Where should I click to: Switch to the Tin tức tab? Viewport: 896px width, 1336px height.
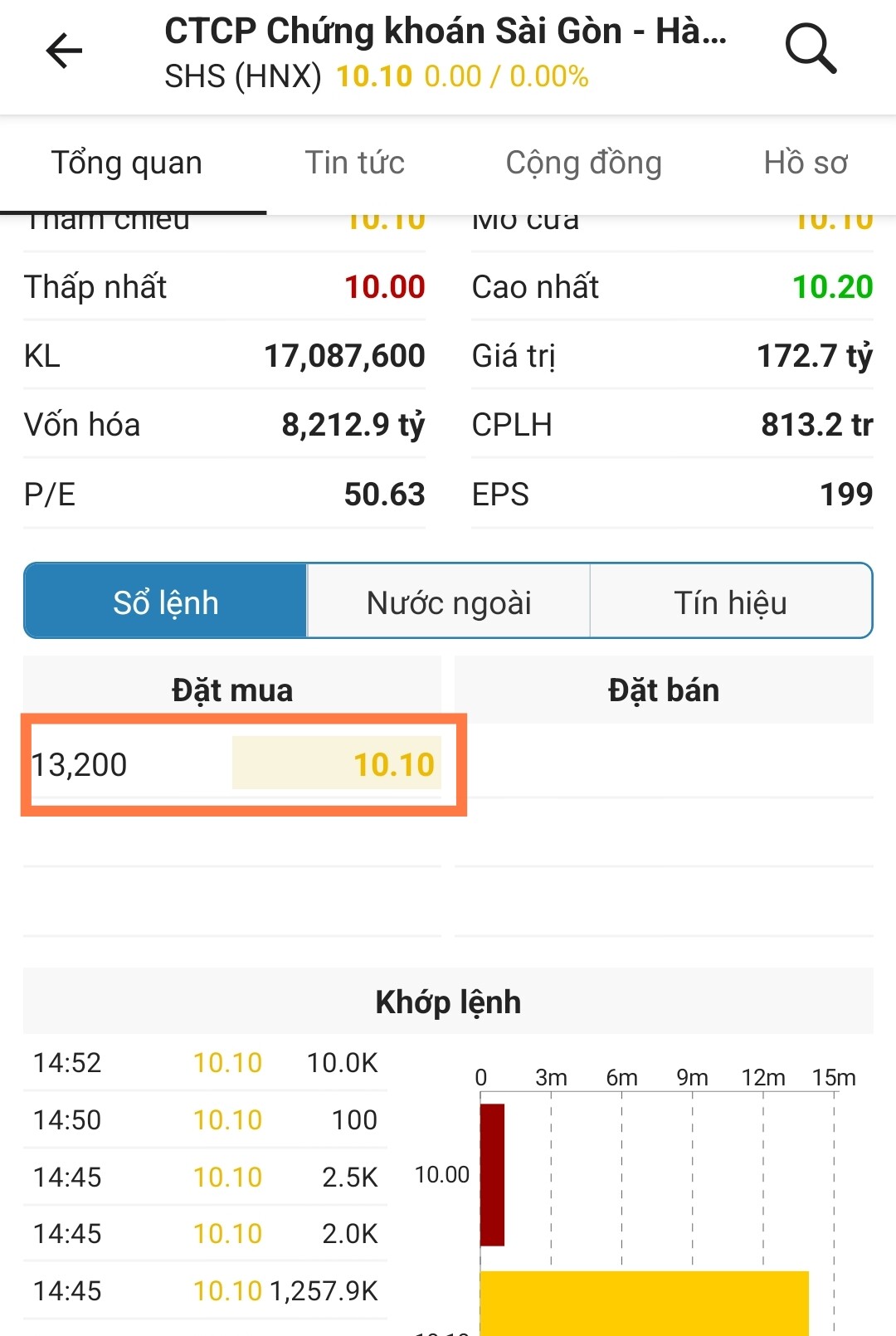click(x=354, y=163)
